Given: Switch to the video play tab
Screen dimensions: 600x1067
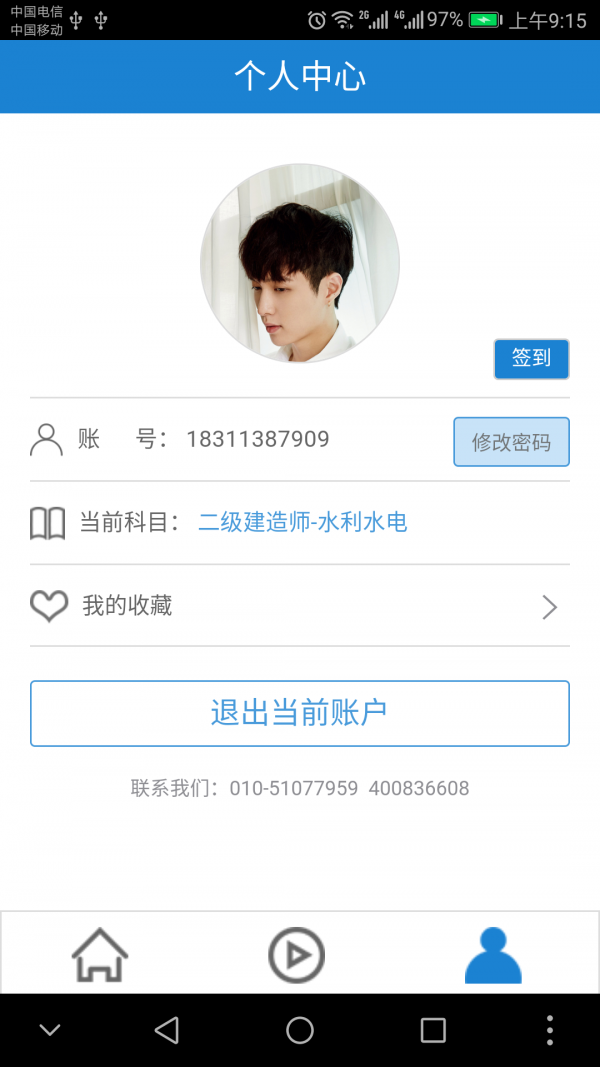Looking at the screenshot, I should (297, 954).
